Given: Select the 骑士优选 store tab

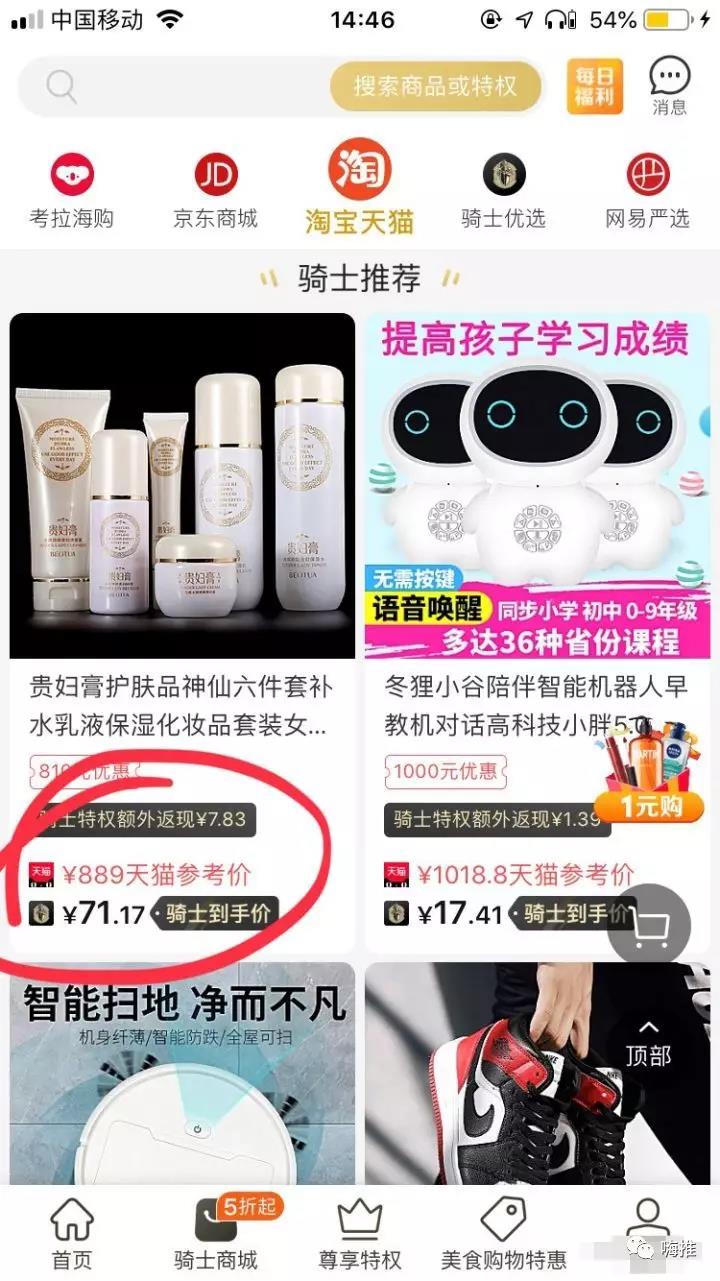Looking at the screenshot, I should tap(503, 192).
